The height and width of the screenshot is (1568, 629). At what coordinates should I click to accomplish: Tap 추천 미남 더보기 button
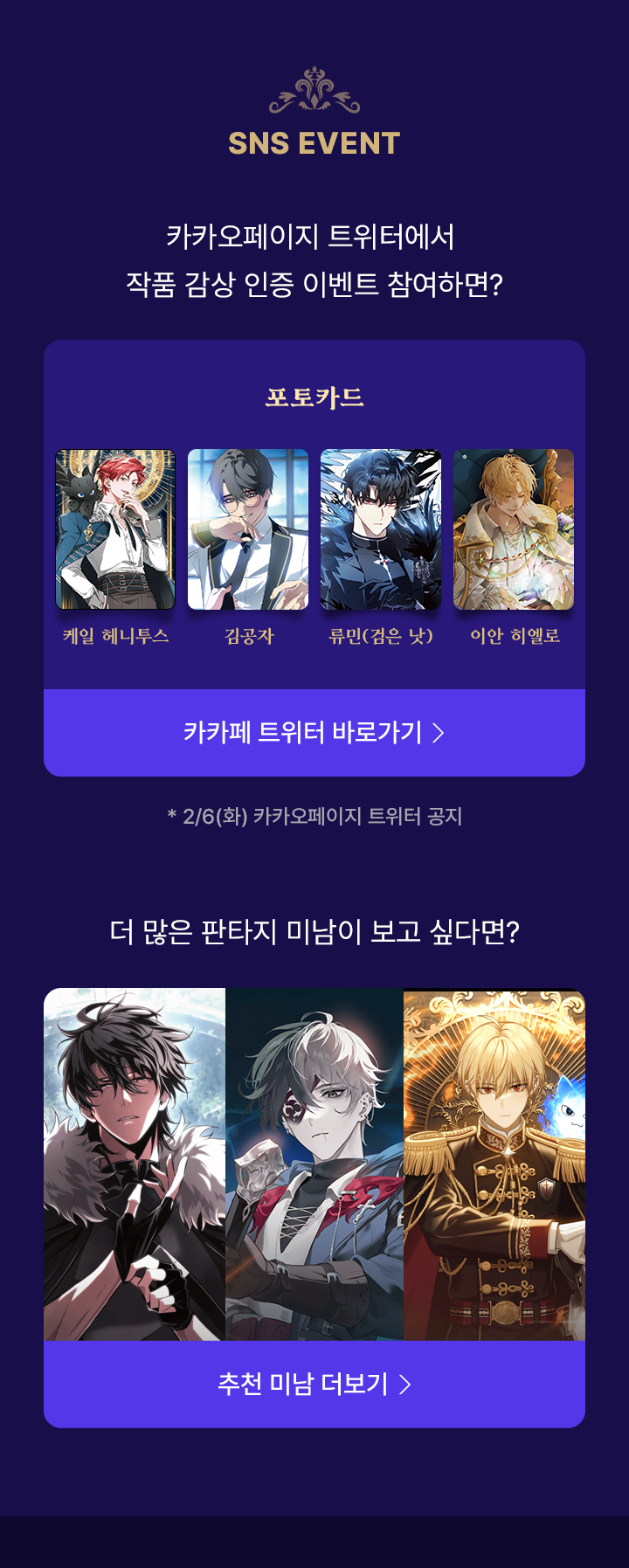click(x=314, y=1384)
